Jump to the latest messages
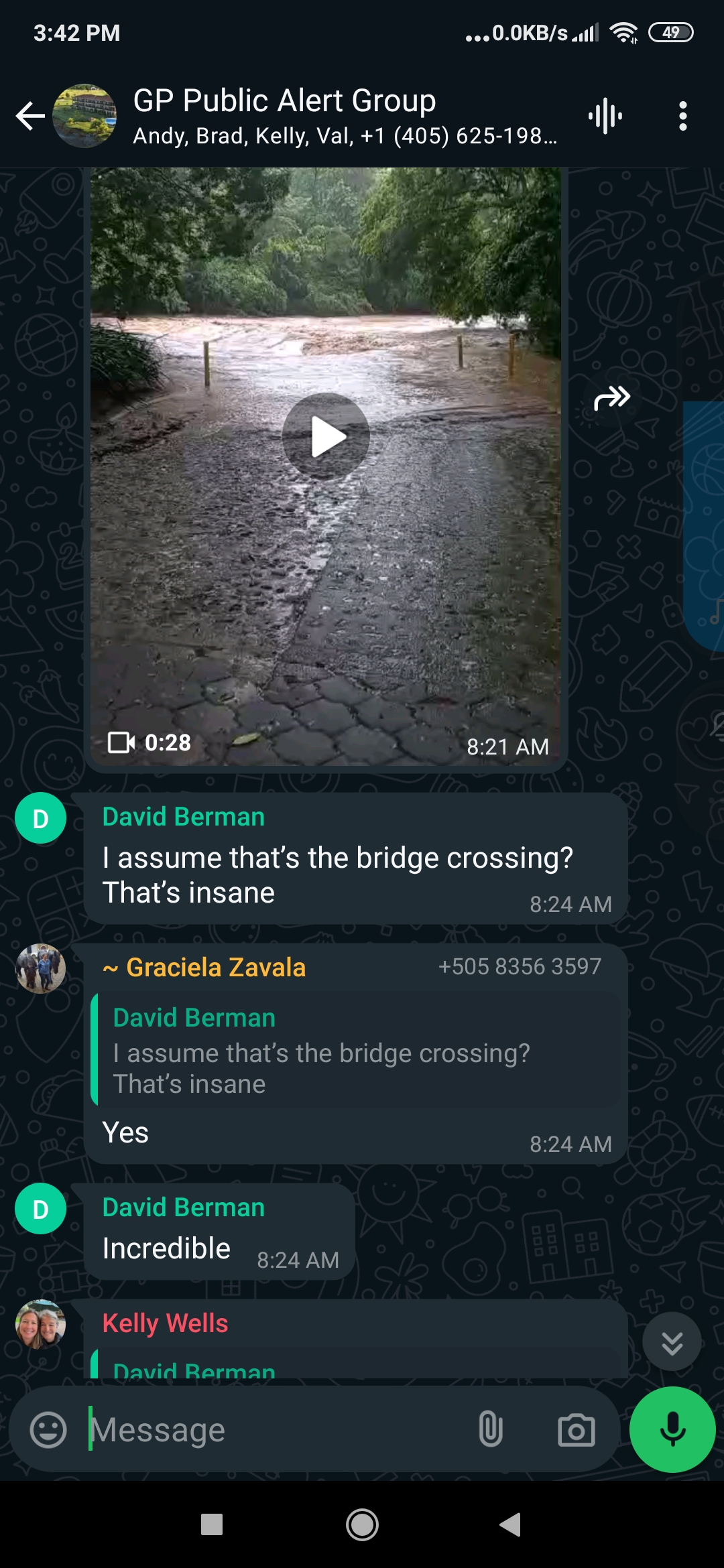 point(672,1342)
